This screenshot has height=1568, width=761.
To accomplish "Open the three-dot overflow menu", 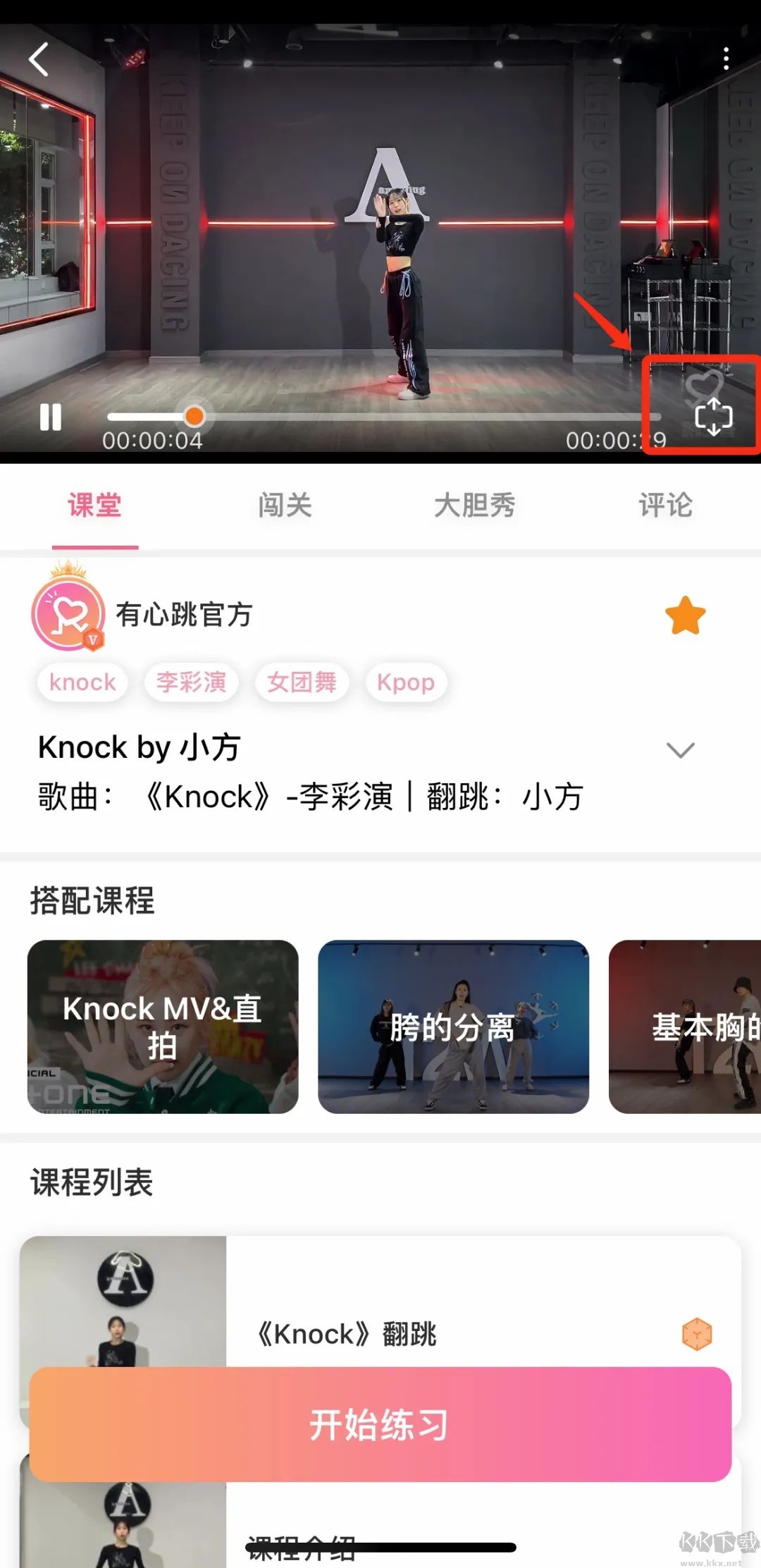I will coord(726,59).
